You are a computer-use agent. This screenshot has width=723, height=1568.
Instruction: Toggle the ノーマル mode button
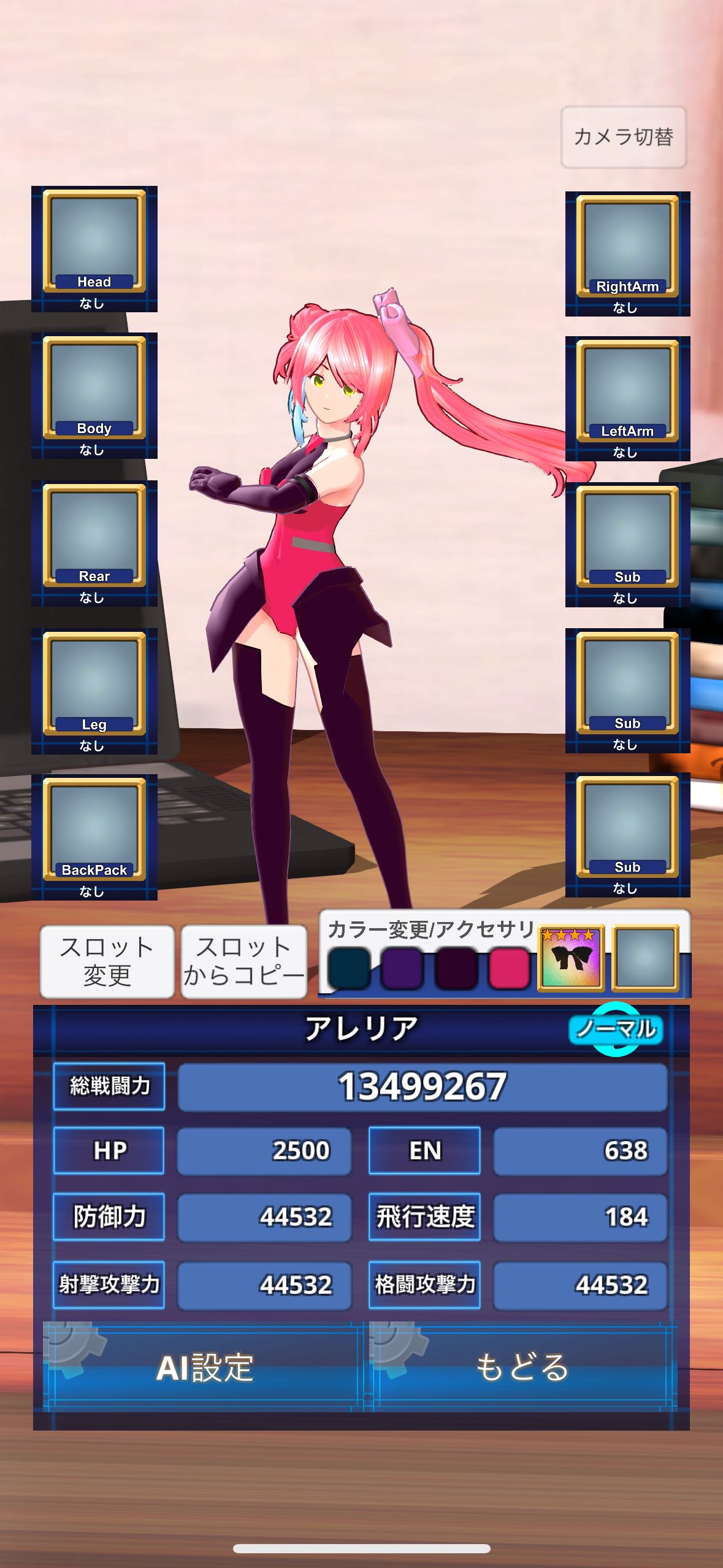click(616, 1029)
